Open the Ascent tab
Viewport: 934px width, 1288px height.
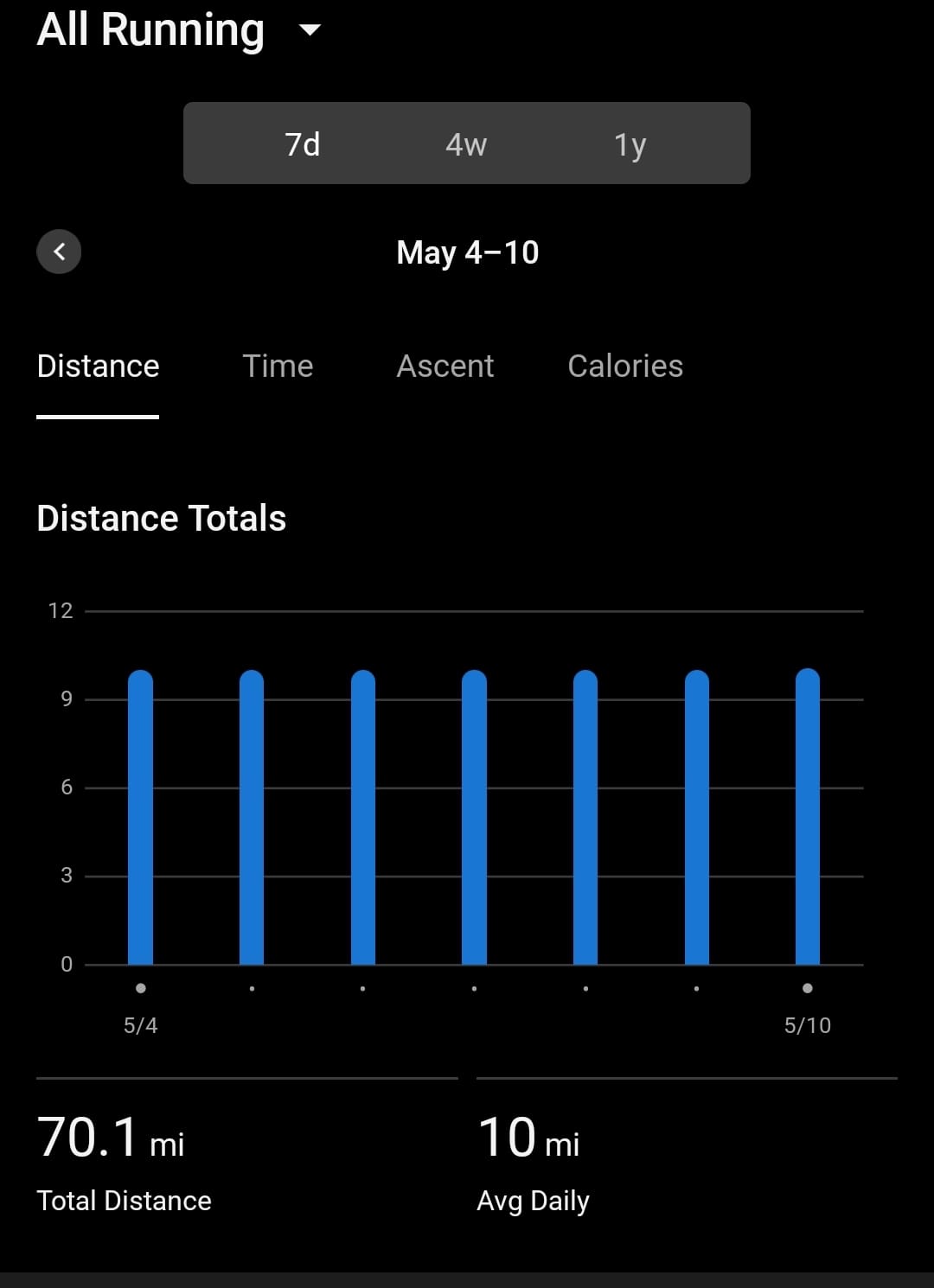pos(445,366)
